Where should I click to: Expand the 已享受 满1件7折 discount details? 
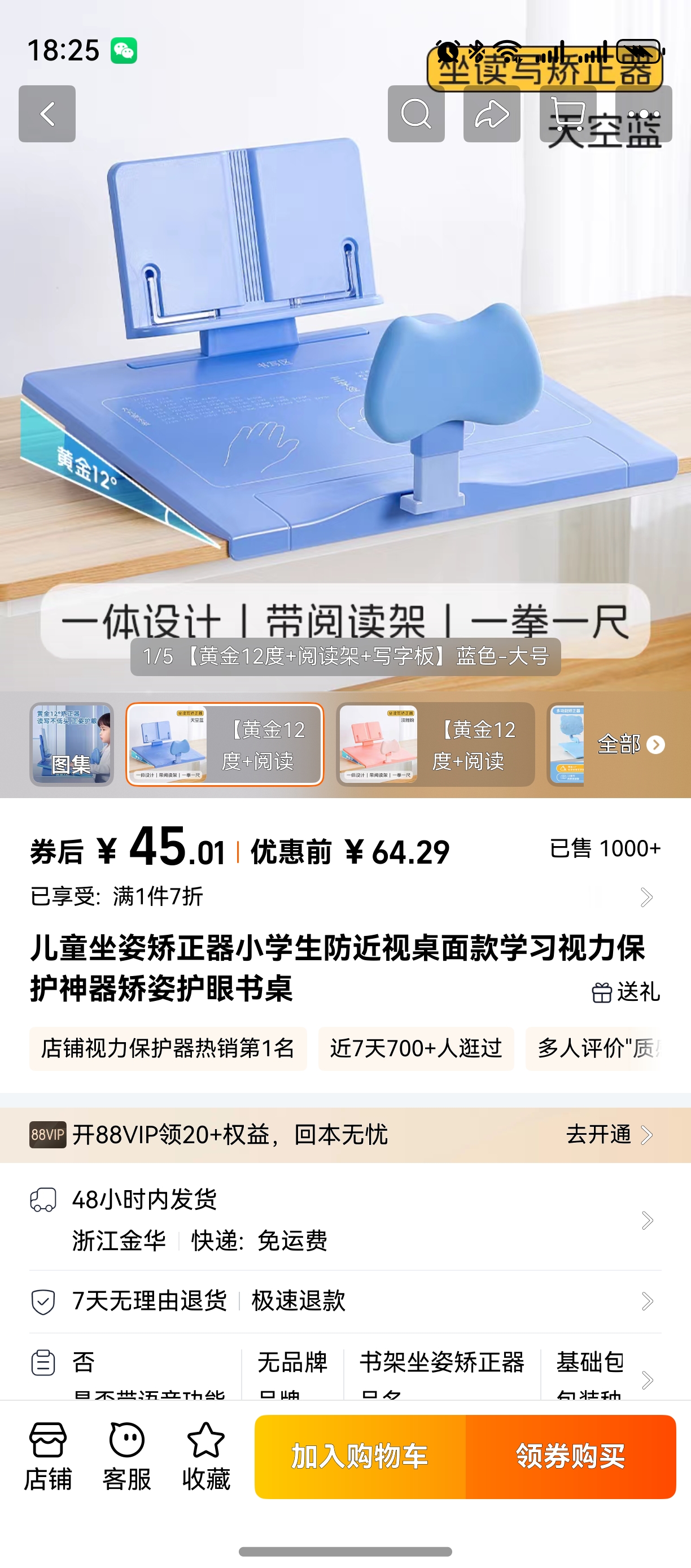tap(646, 897)
